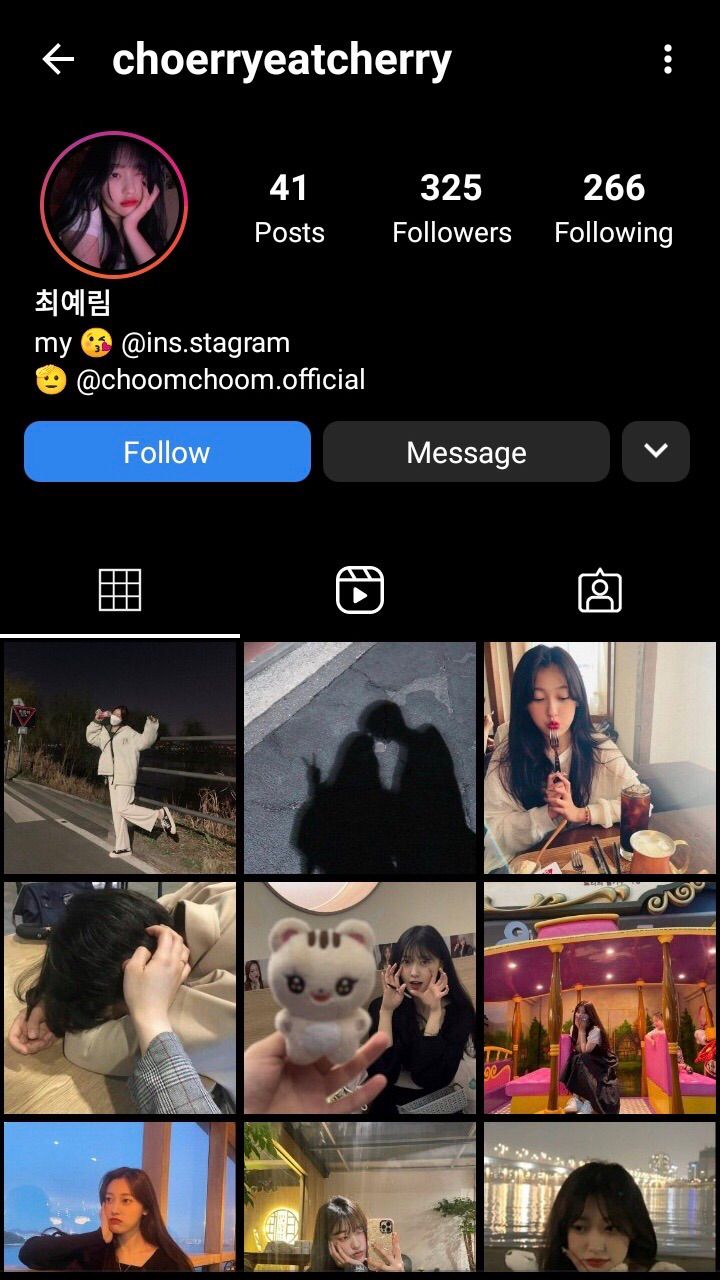The width and height of the screenshot is (720, 1280).
Task: Open the @ins.stagram mention link
Action: pos(205,343)
